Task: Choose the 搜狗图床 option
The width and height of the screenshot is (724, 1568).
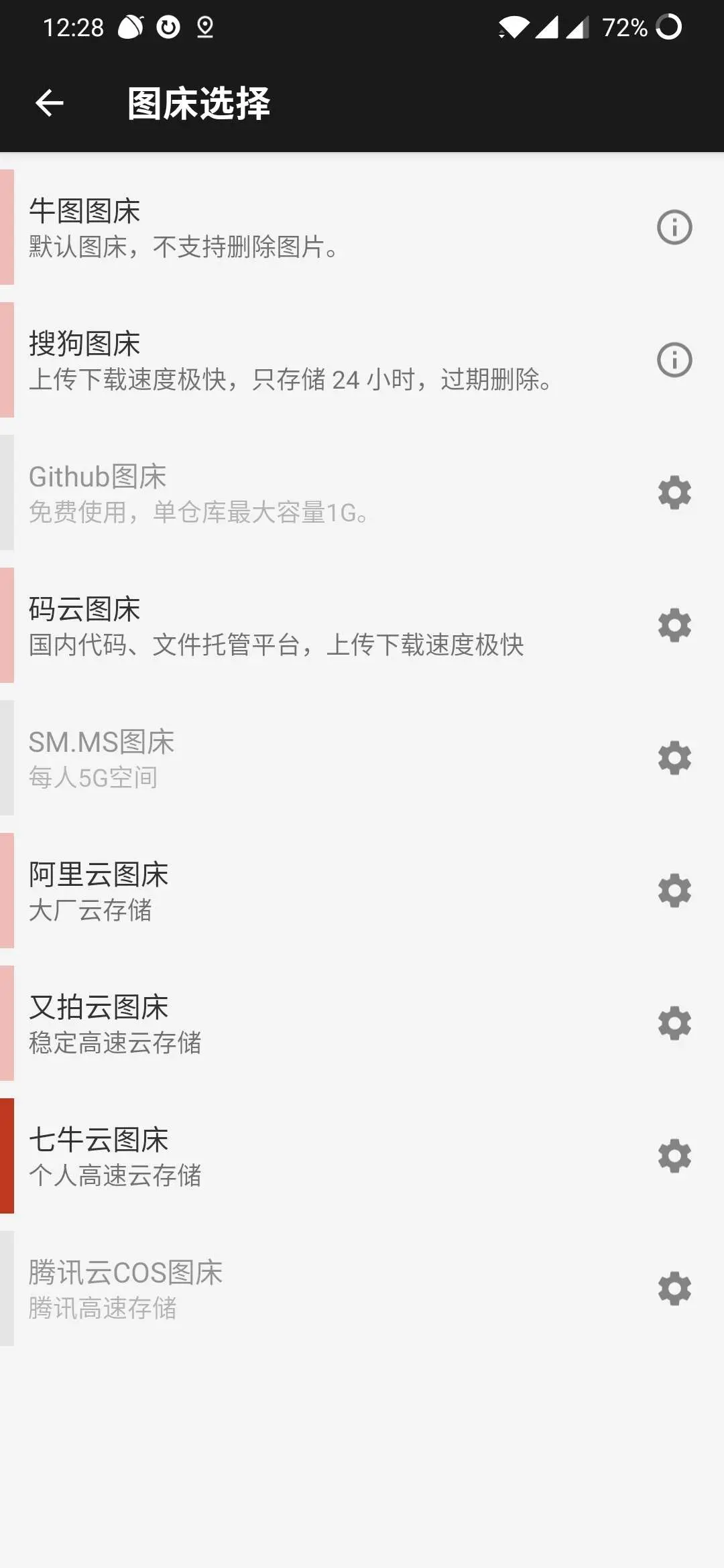Action: [x=302, y=361]
